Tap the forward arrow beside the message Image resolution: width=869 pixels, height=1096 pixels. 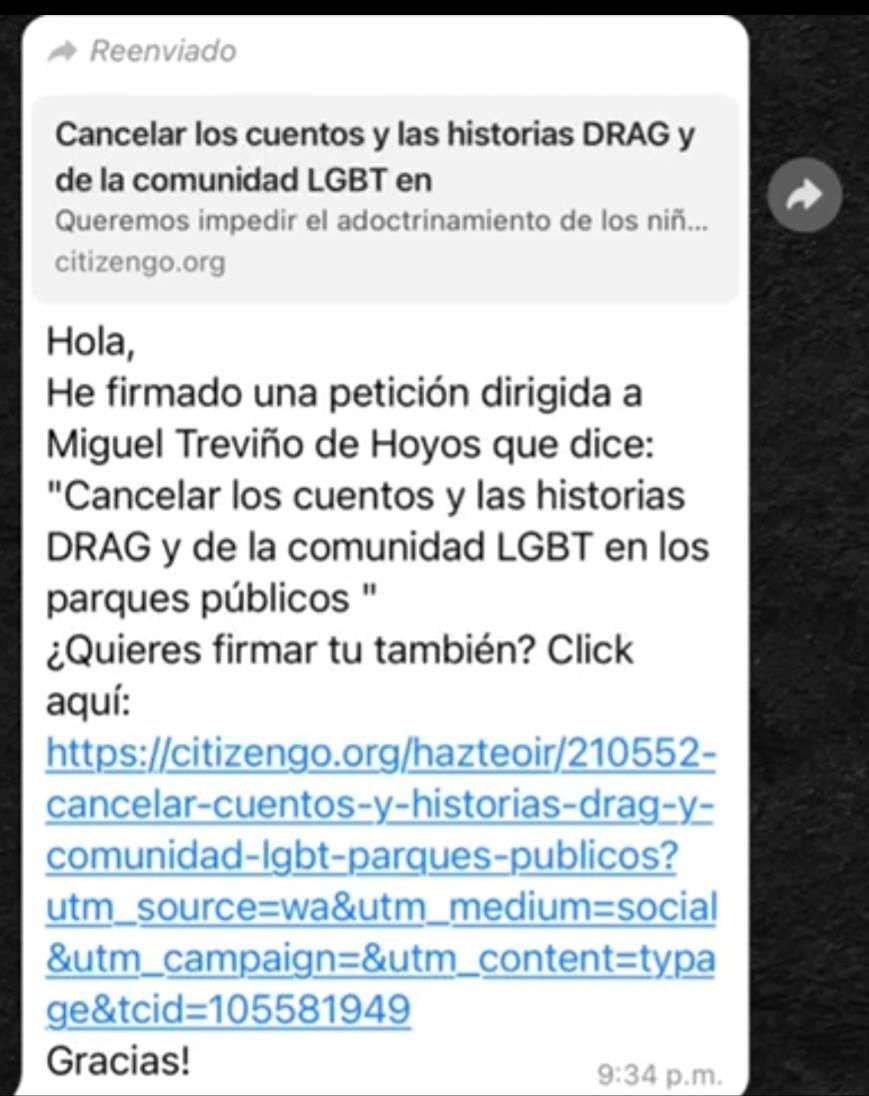pos(803,198)
